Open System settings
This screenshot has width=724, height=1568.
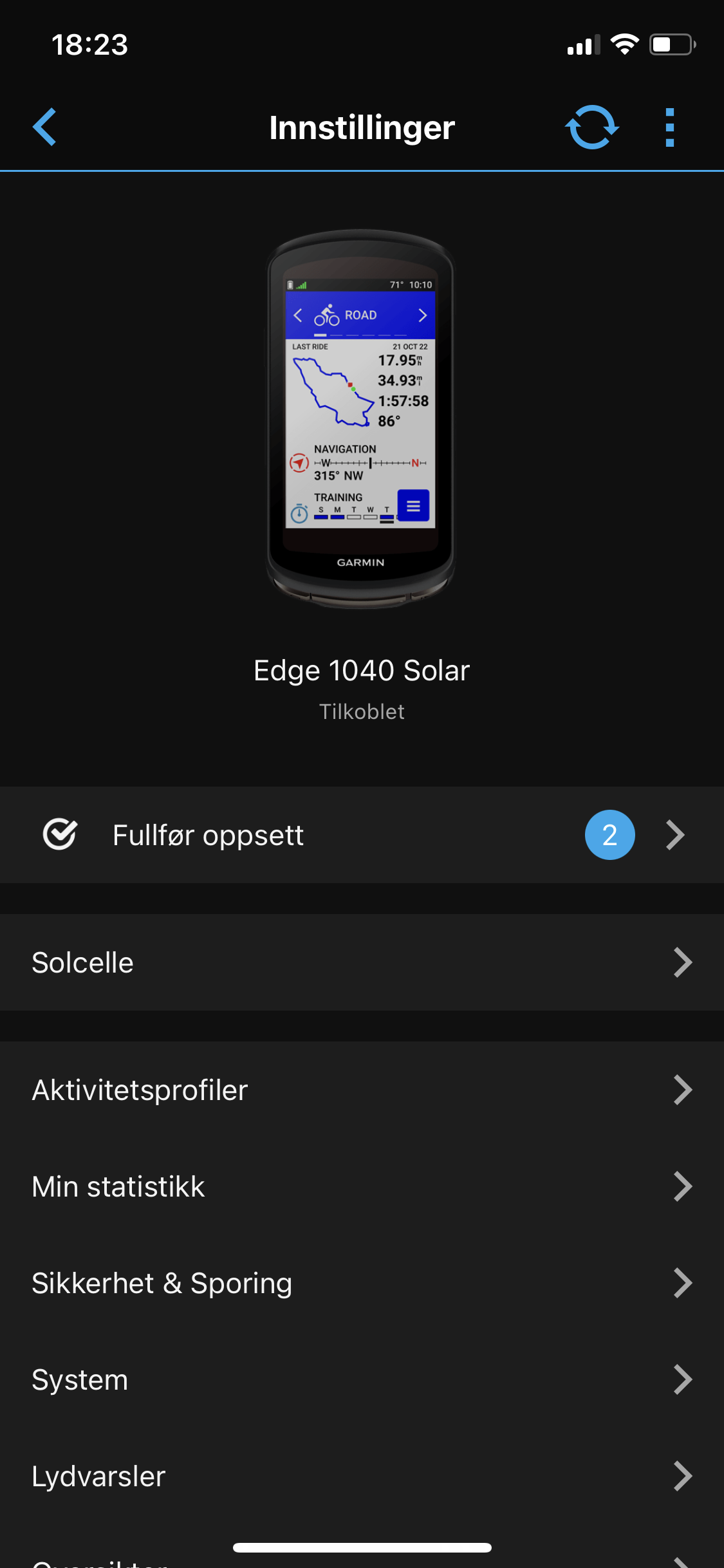pyautogui.click(x=362, y=1379)
